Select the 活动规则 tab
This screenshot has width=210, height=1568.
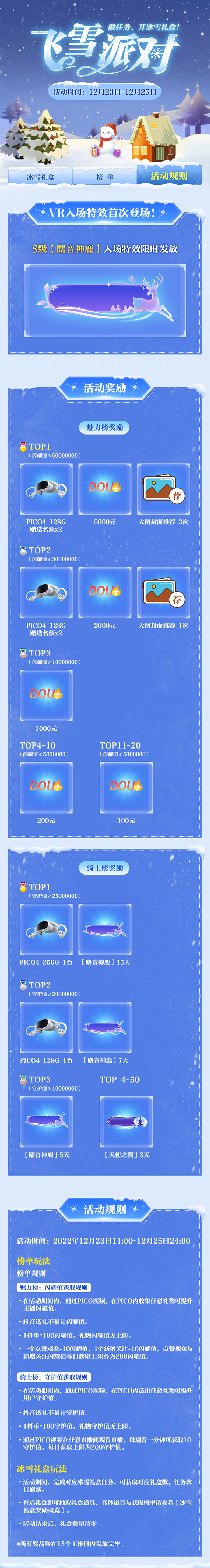[168, 175]
